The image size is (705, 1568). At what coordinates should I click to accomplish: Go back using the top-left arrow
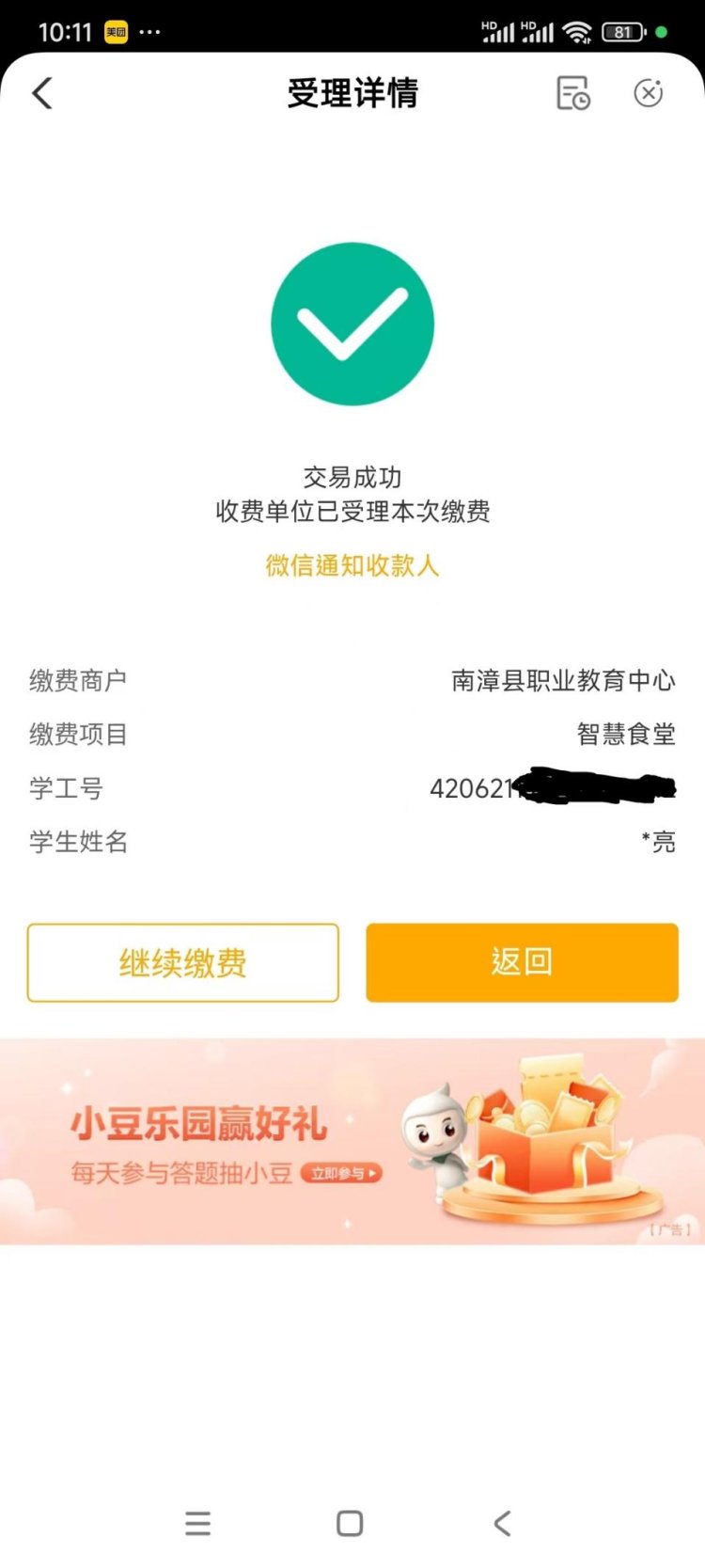click(x=42, y=94)
